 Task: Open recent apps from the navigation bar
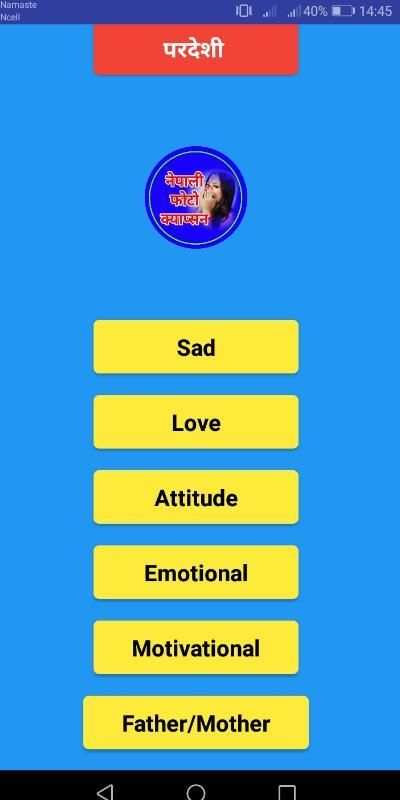tap(287, 792)
